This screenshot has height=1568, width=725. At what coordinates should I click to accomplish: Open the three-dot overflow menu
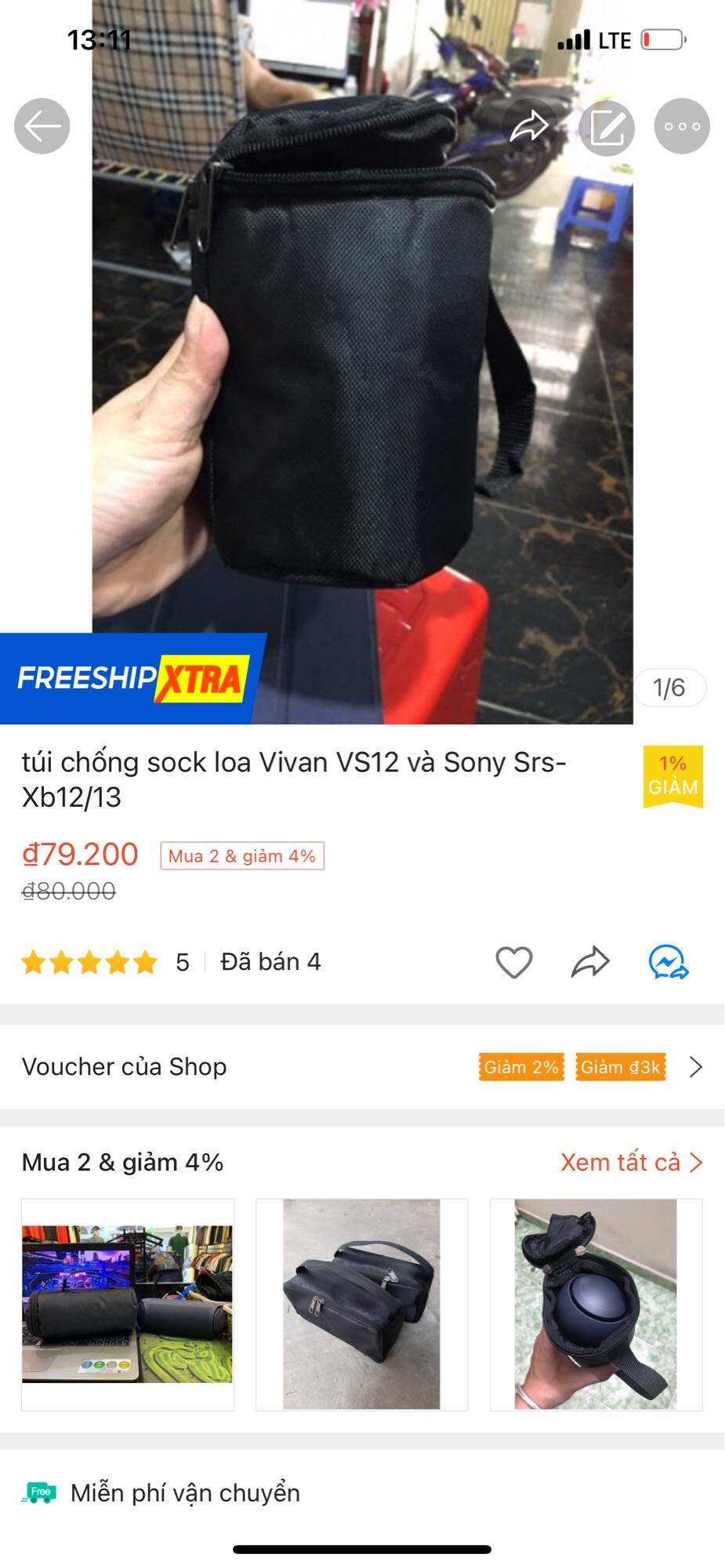point(682,126)
